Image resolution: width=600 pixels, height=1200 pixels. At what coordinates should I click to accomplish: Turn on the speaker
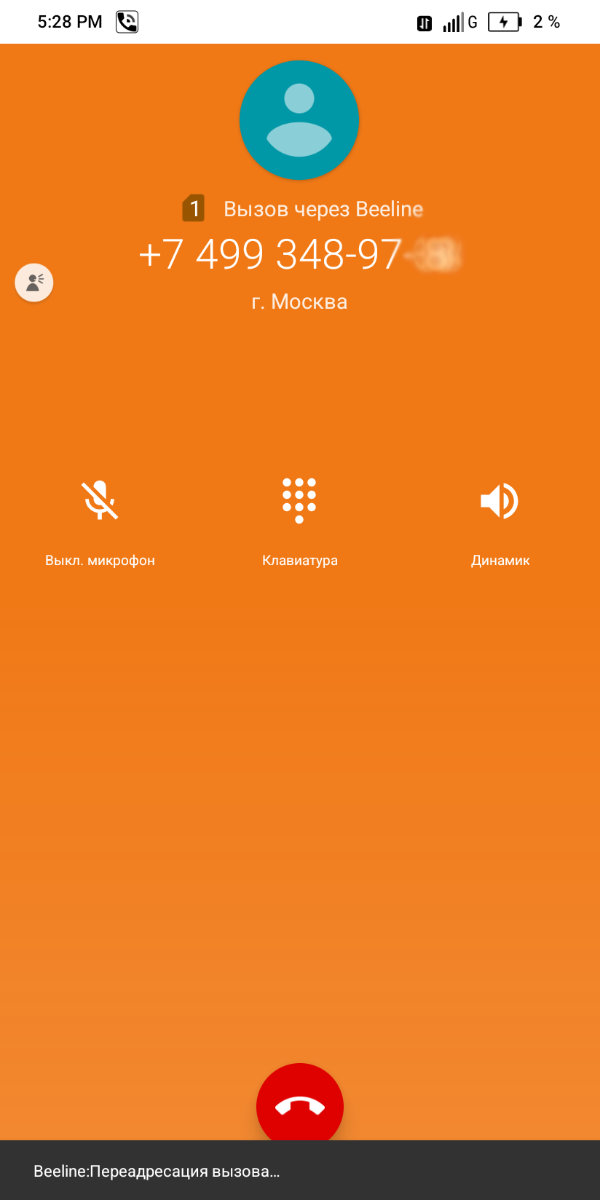499,501
